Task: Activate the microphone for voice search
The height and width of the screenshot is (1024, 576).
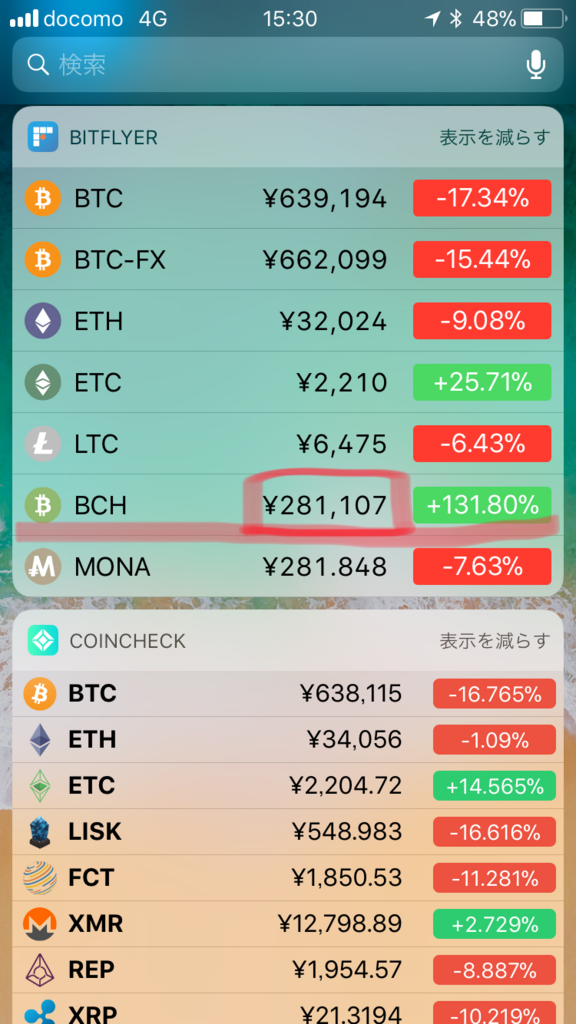Action: 536,65
